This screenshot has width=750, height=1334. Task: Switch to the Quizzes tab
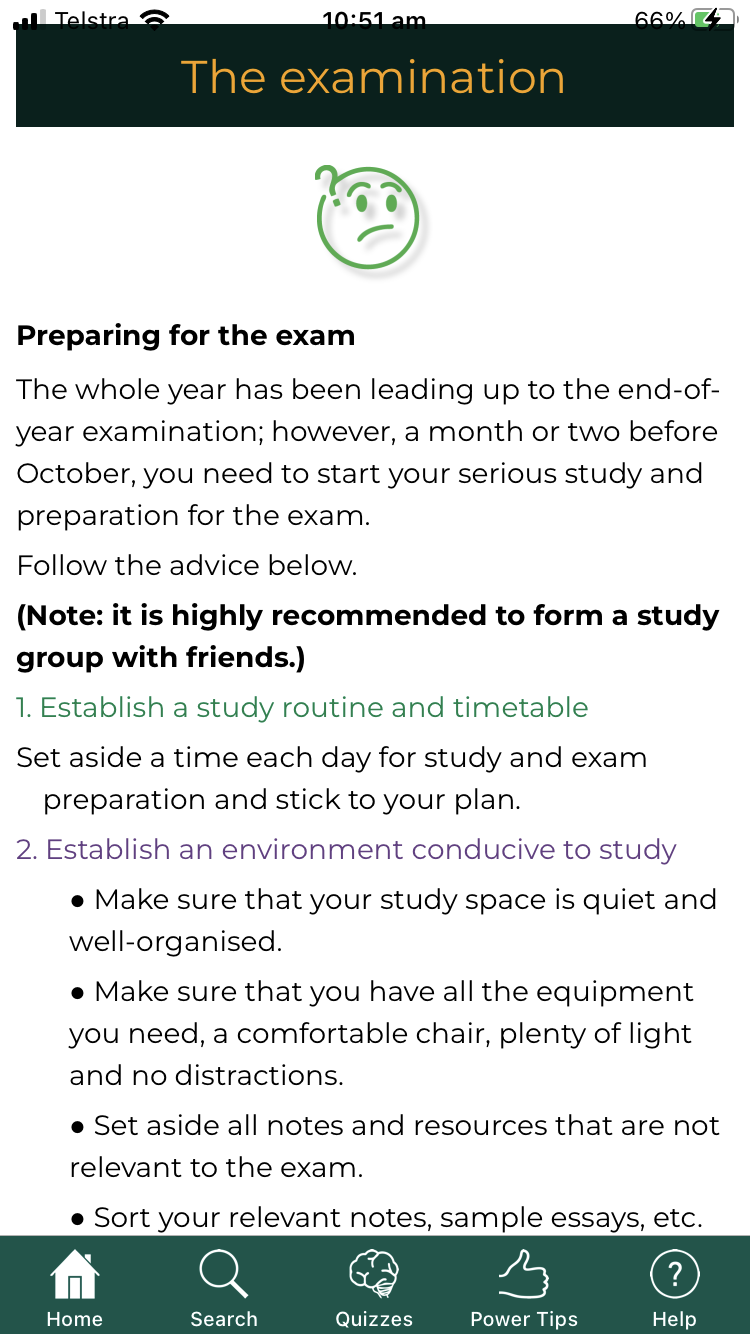point(374,1287)
